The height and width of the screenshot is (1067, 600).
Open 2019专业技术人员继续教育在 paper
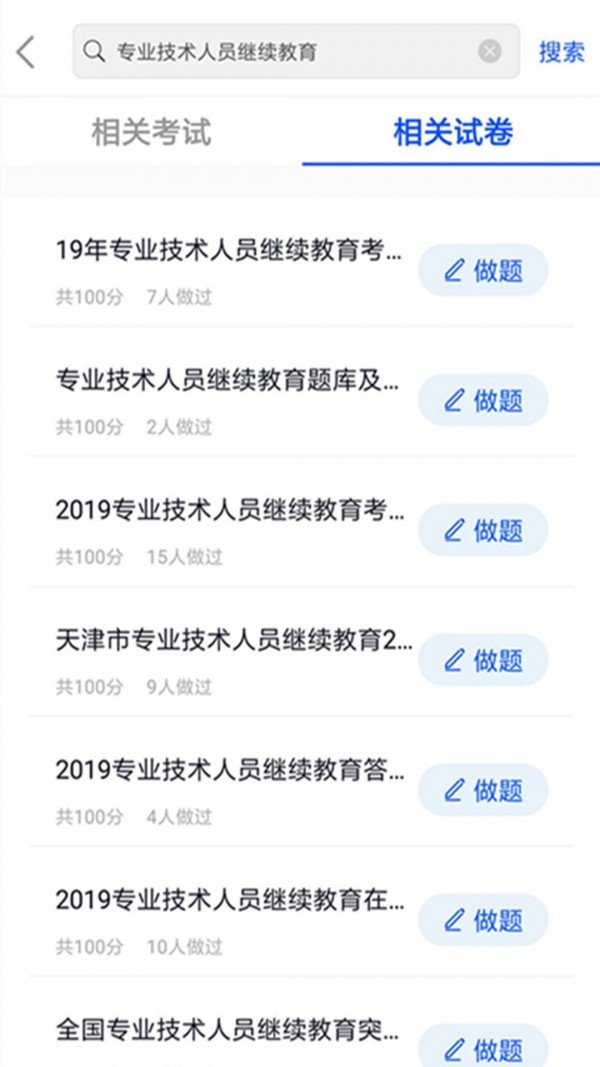[230, 901]
